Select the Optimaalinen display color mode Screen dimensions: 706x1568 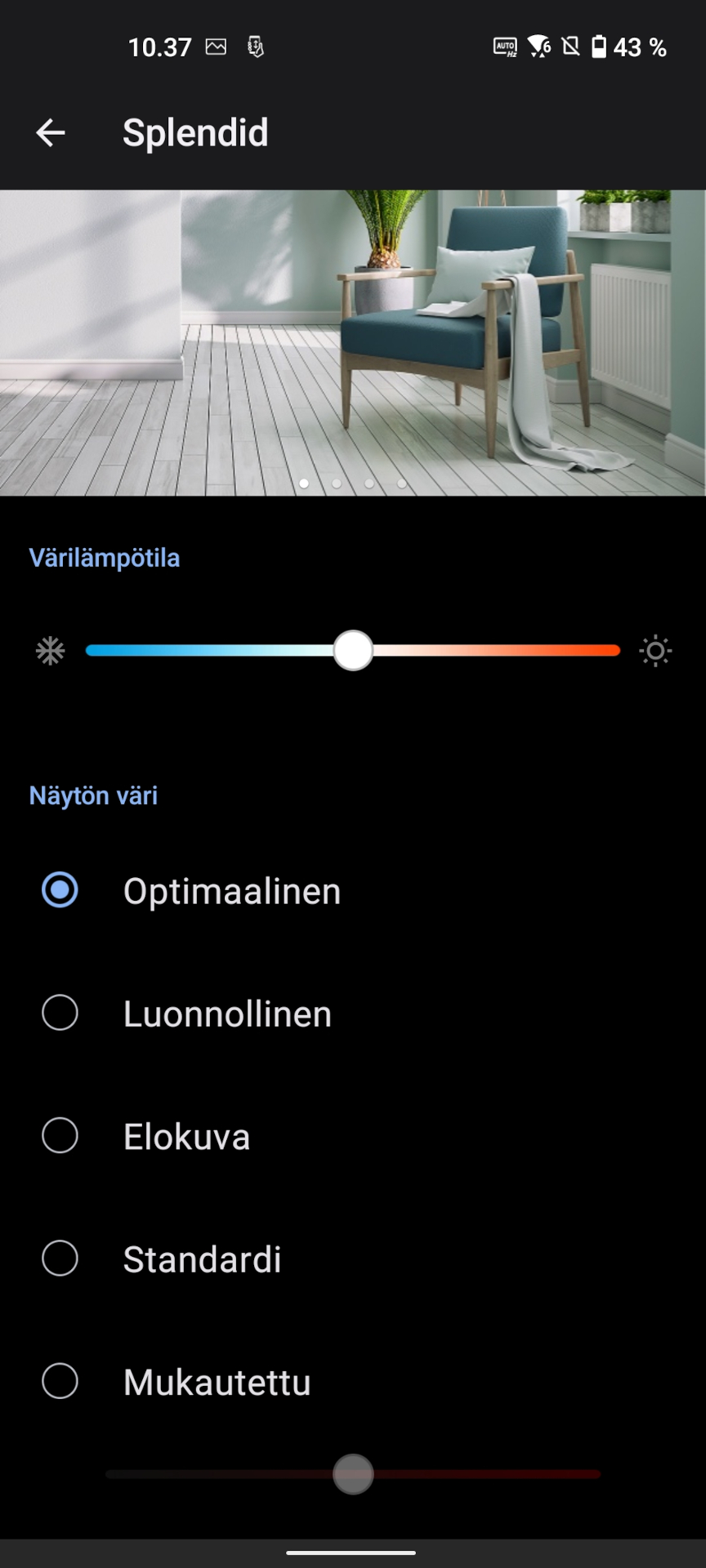60,890
